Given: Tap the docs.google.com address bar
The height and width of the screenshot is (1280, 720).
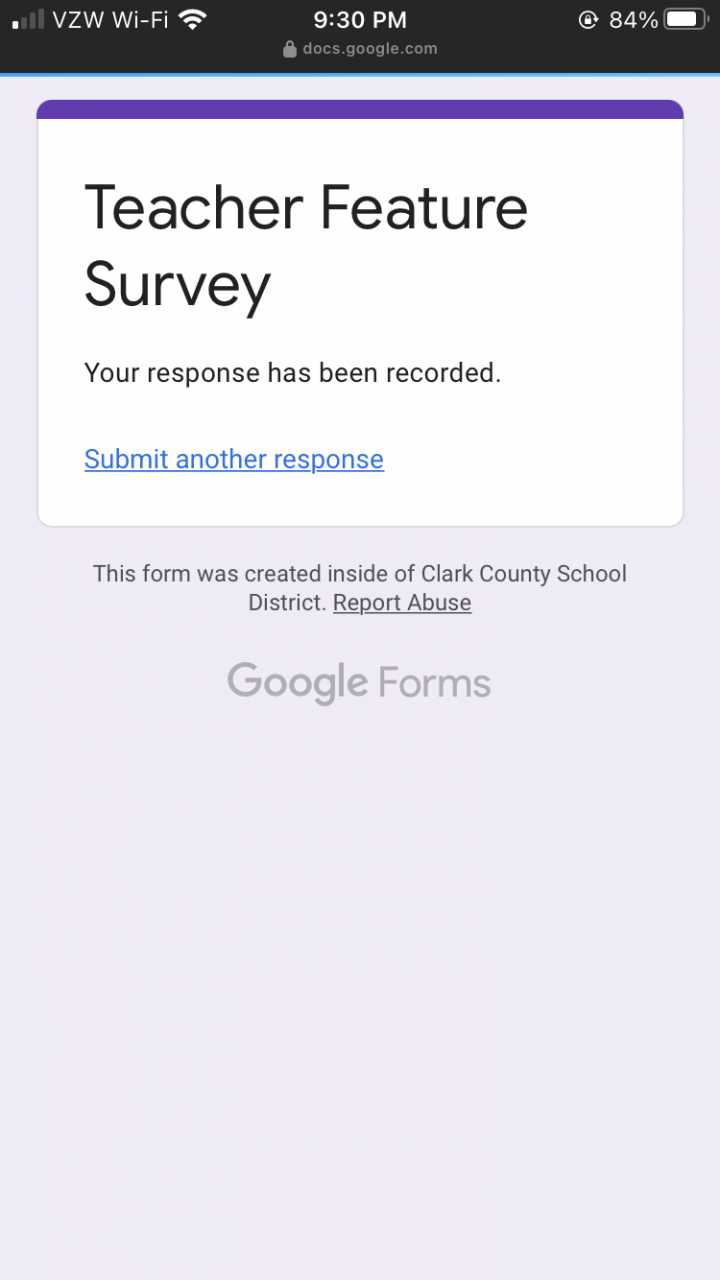Looking at the screenshot, I should pos(360,49).
